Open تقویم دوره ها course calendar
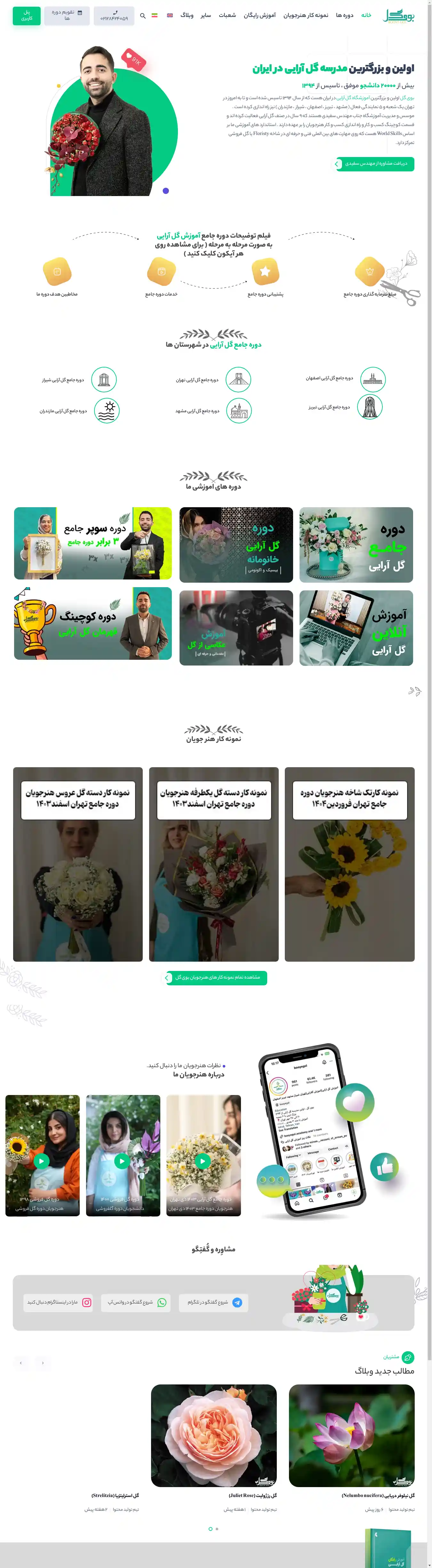 [x=67, y=15]
